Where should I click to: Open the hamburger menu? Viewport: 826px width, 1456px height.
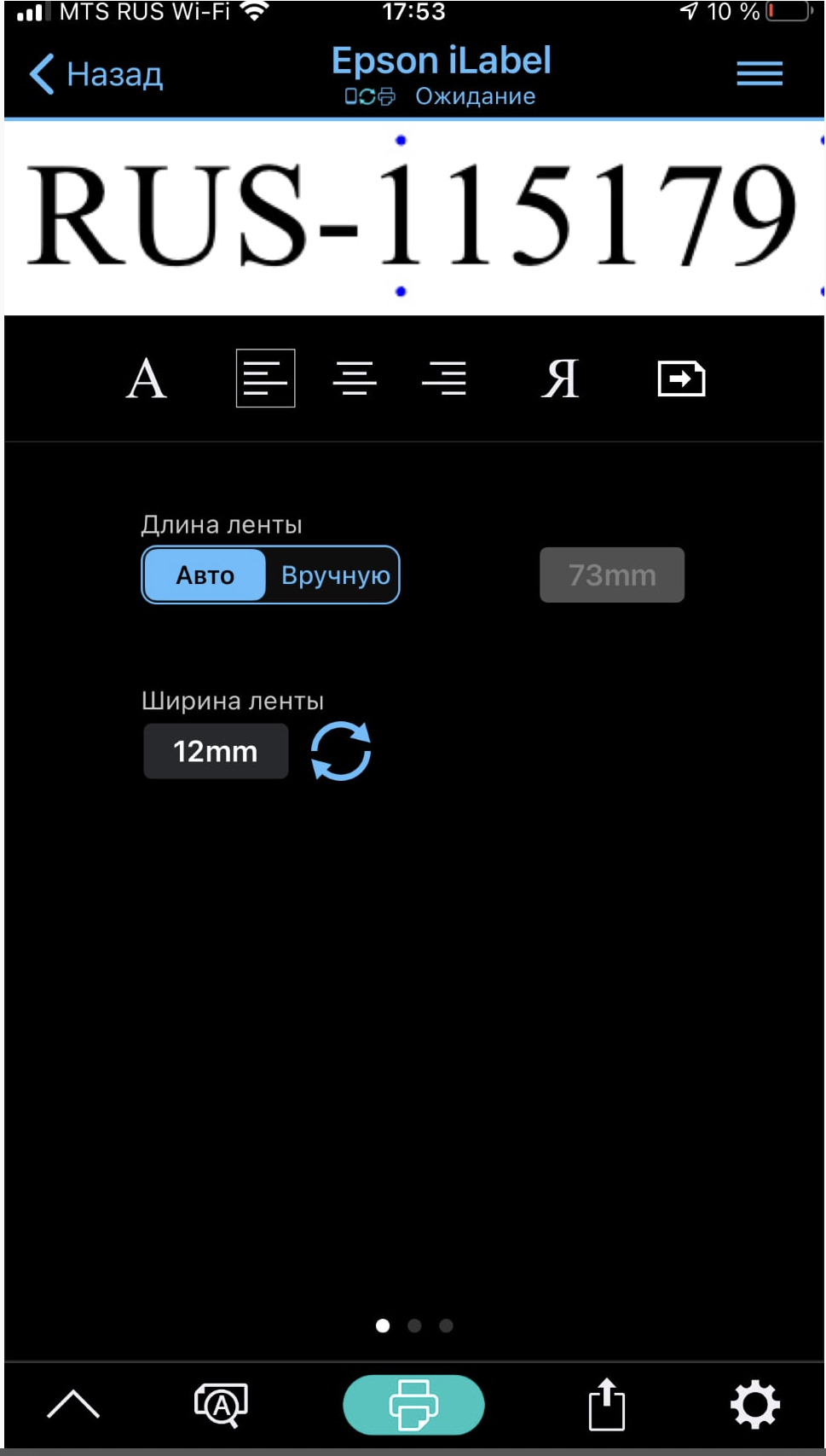pos(759,73)
